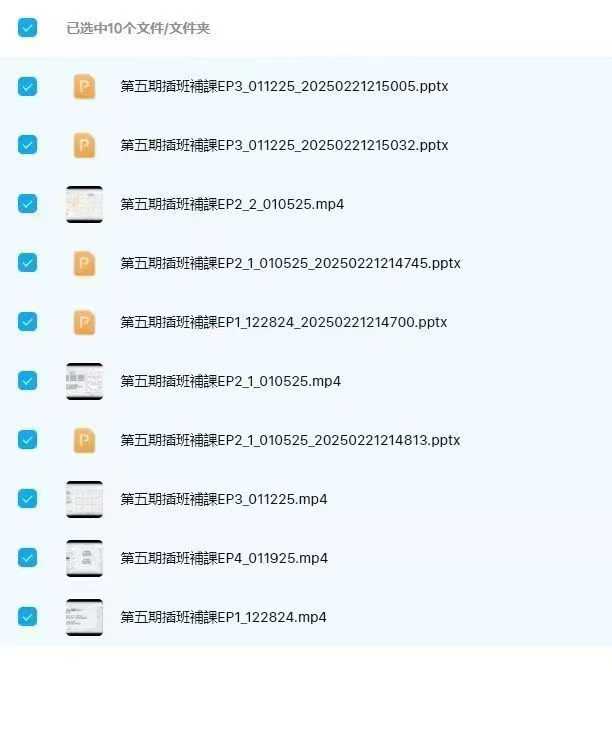Open the EP4_011925.mp4 video file row
The width and height of the screenshot is (612, 750).
tap(224, 558)
